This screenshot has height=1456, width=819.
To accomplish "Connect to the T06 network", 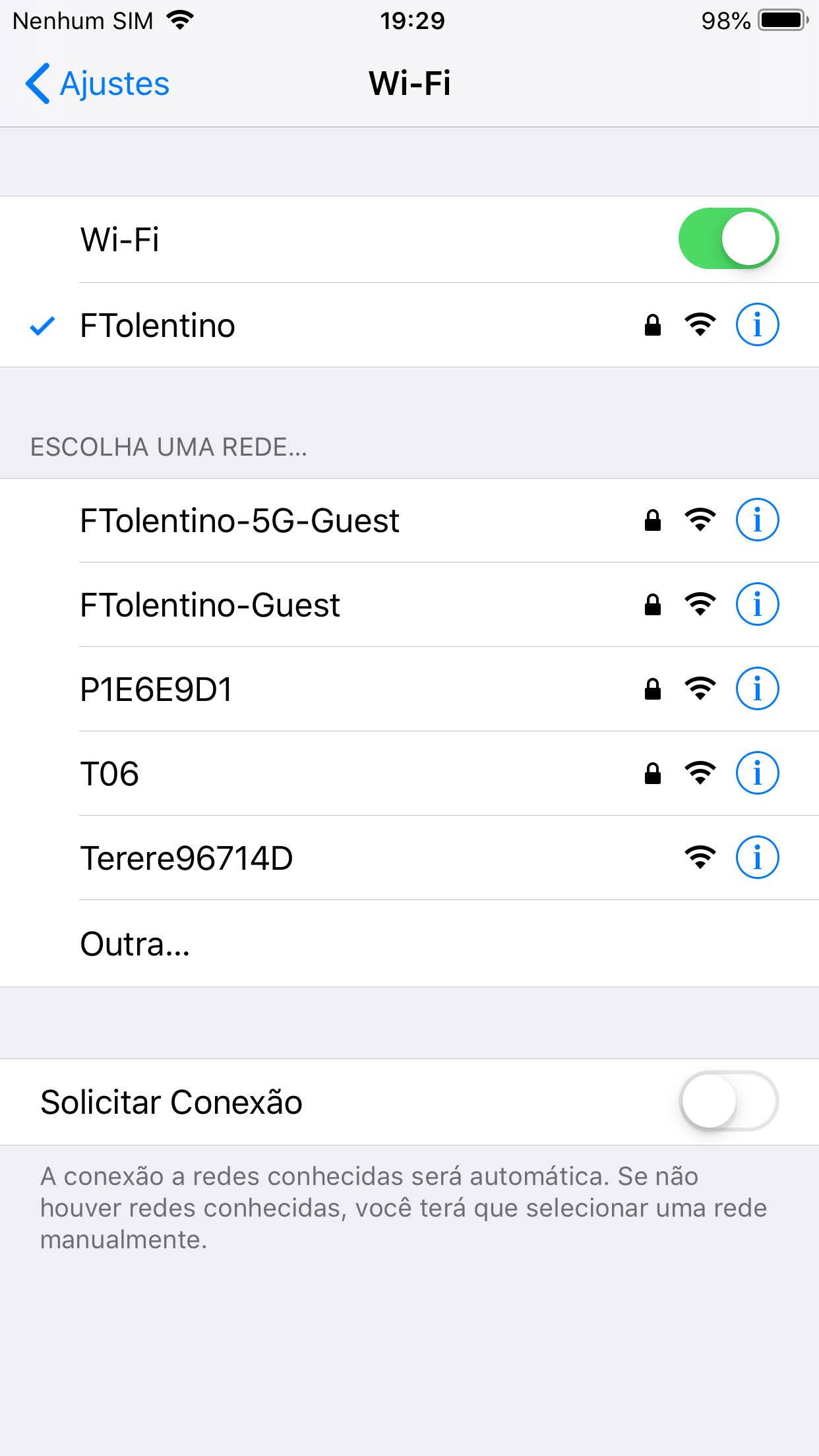I will click(x=109, y=774).
